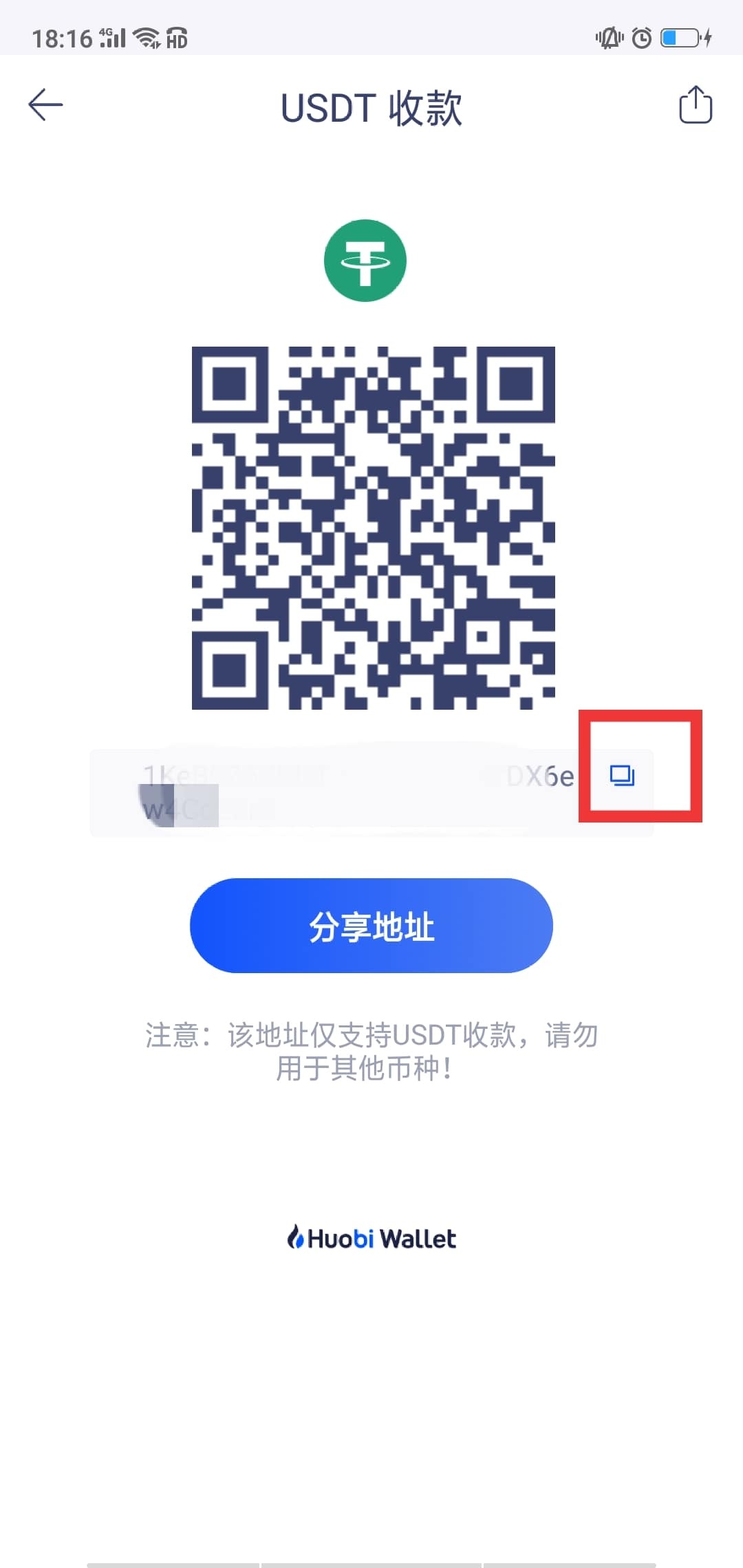This screenshot has width=743, height=1568.
Task: Tap the 分享地址 button
Action: click(x=371, y=926)
